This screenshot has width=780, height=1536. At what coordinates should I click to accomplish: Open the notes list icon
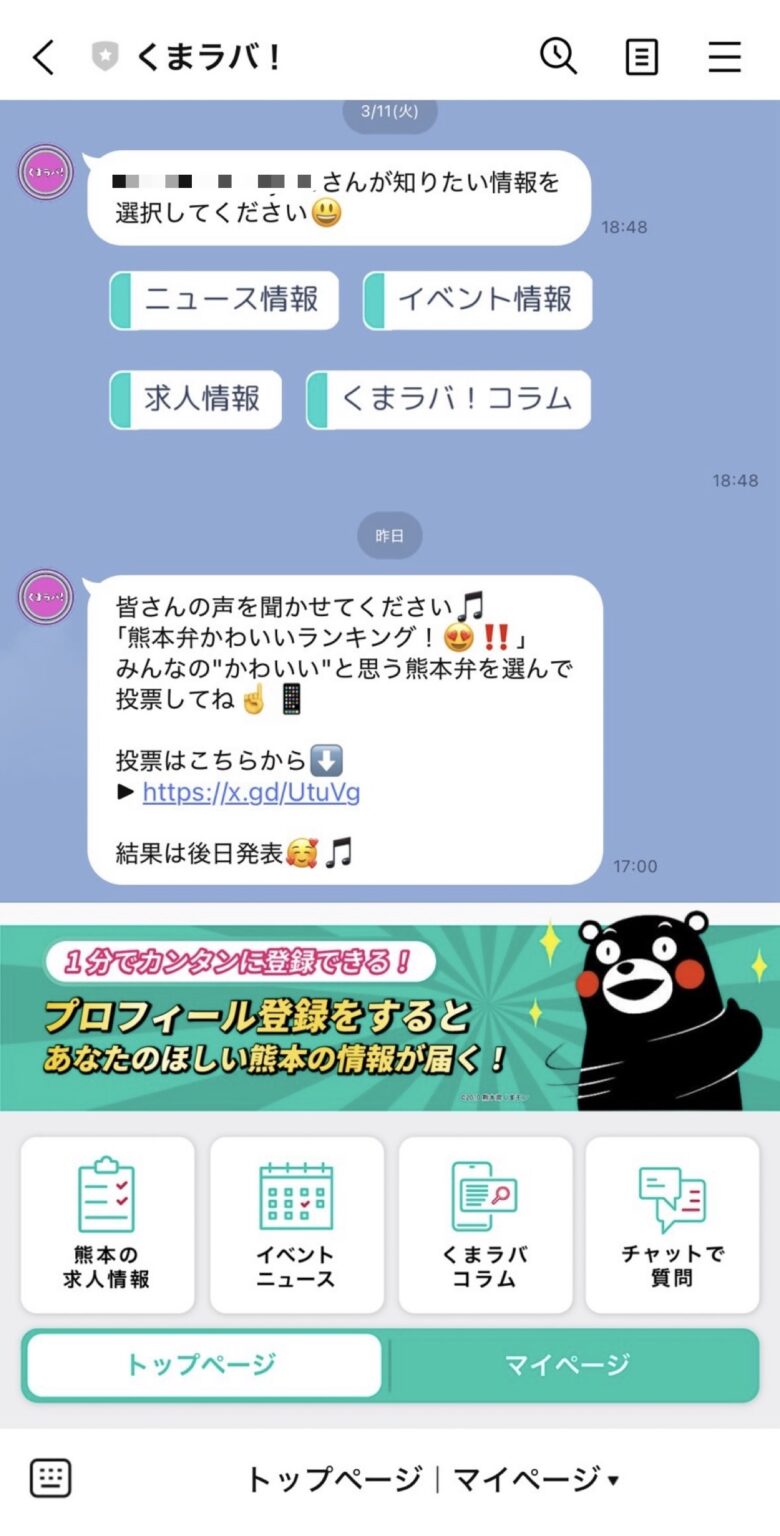point(641,57)
